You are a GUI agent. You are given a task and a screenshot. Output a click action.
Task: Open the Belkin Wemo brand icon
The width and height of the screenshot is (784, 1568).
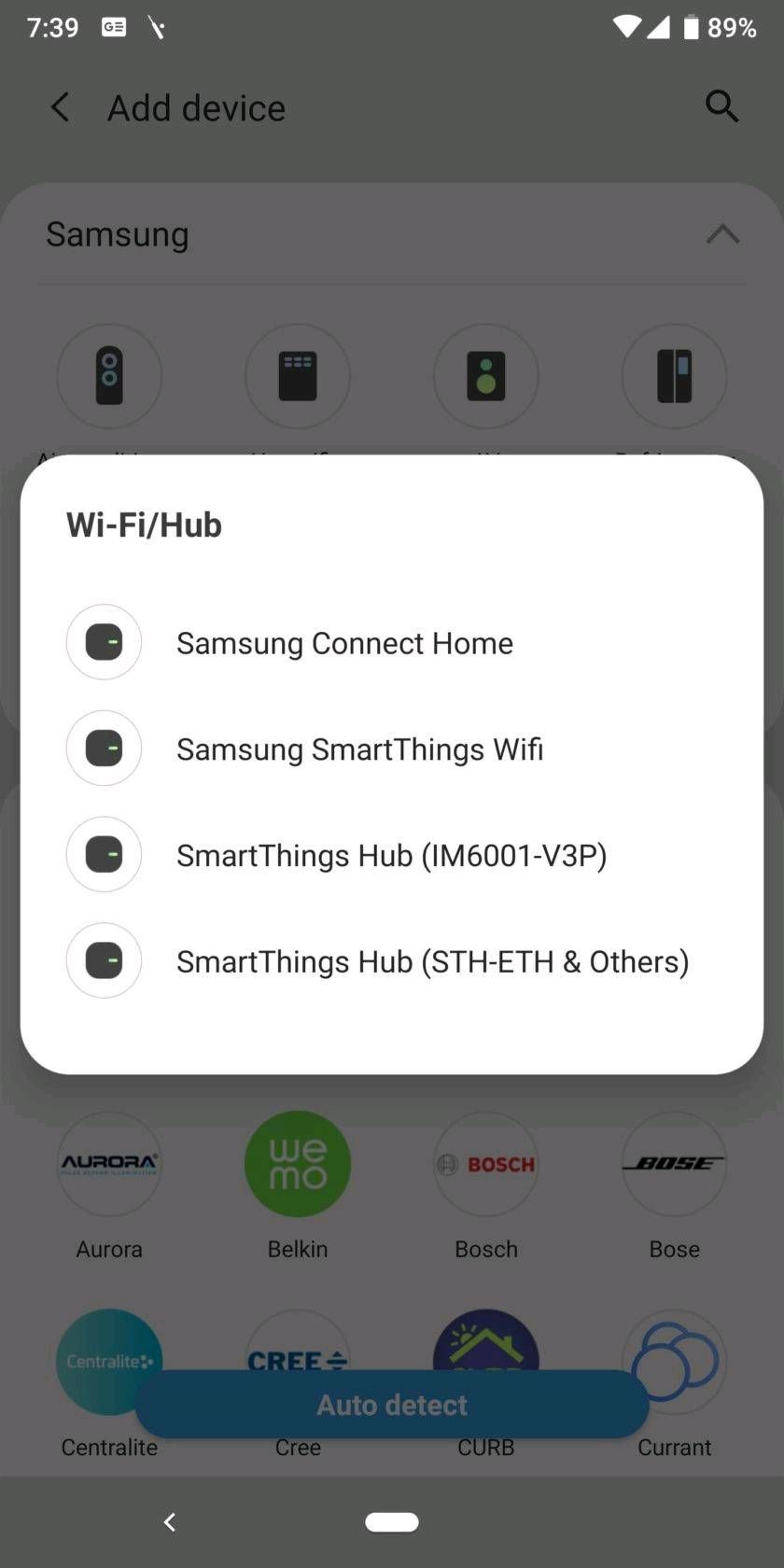pyautogui.click(x=297, y=1163)
